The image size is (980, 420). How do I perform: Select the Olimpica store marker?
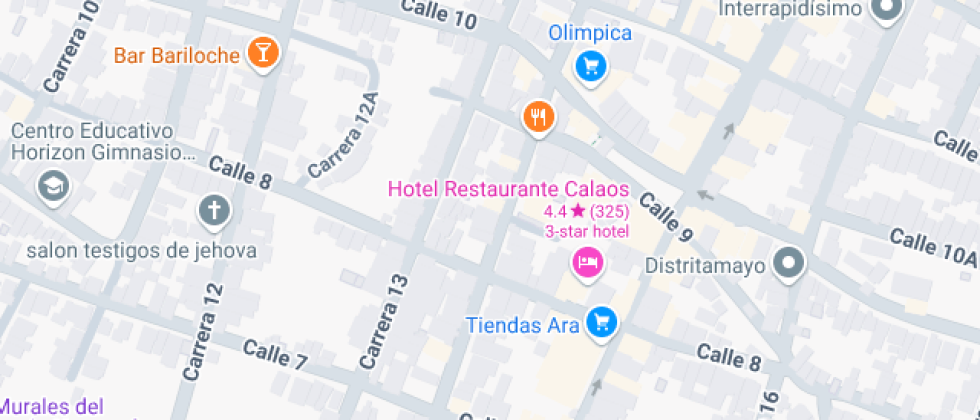click(590, 67)
